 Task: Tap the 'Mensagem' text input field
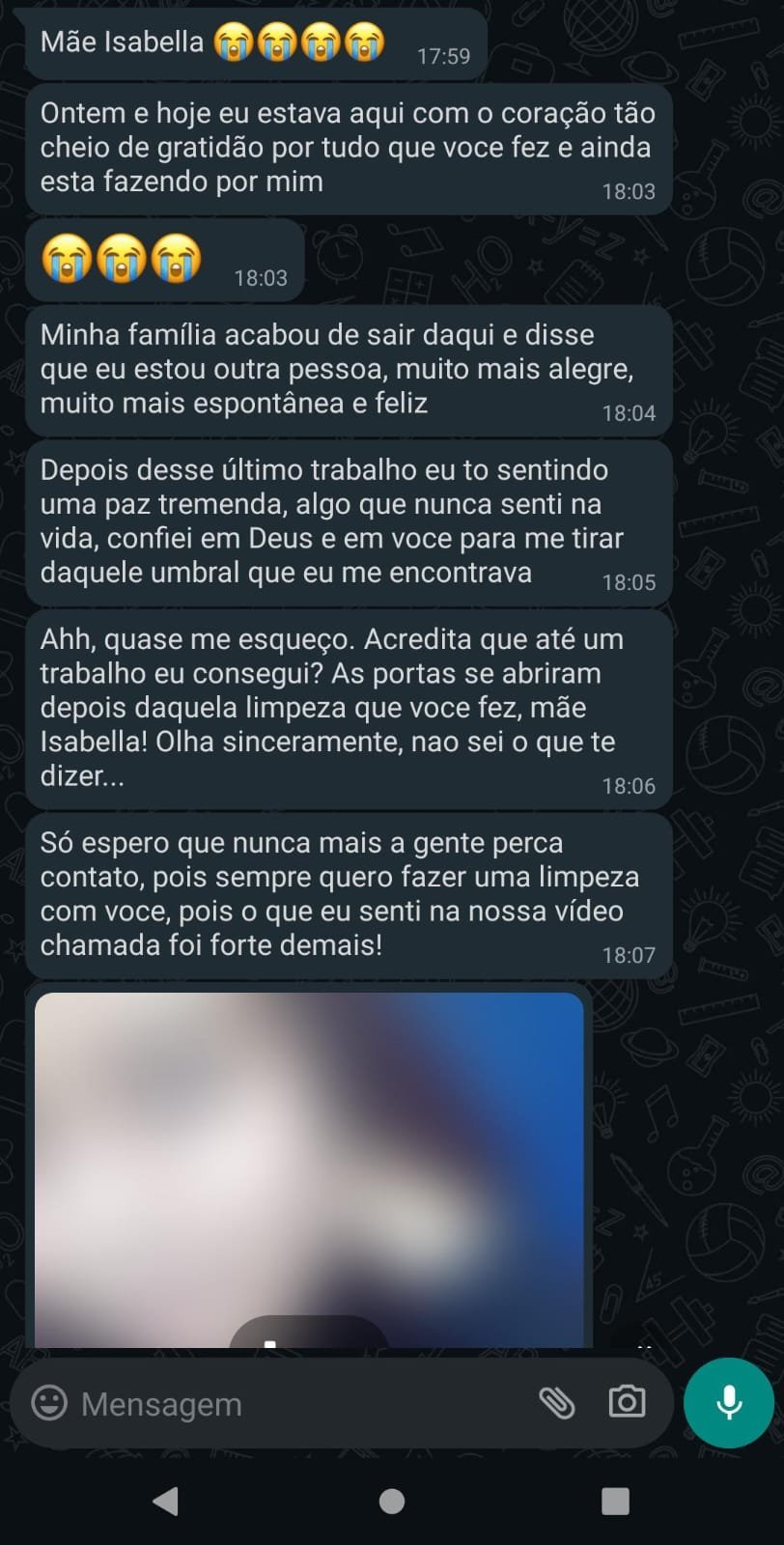290,1403
